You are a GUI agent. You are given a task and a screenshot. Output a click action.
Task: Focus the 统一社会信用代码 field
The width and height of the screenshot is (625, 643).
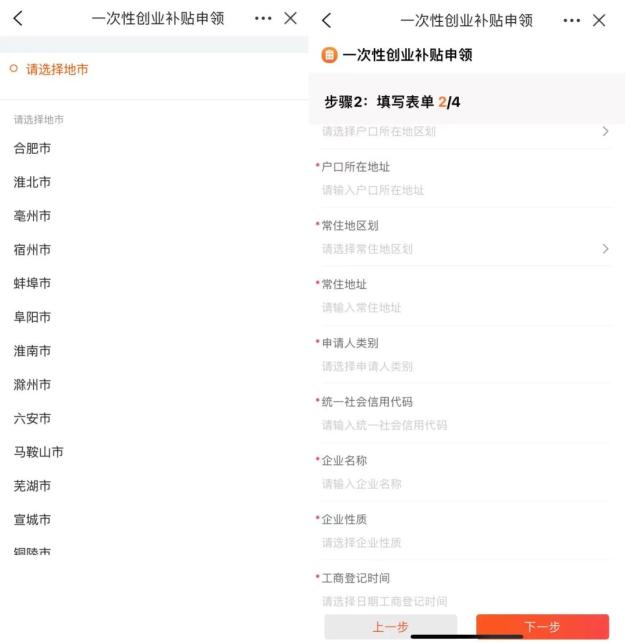[465, 425]
